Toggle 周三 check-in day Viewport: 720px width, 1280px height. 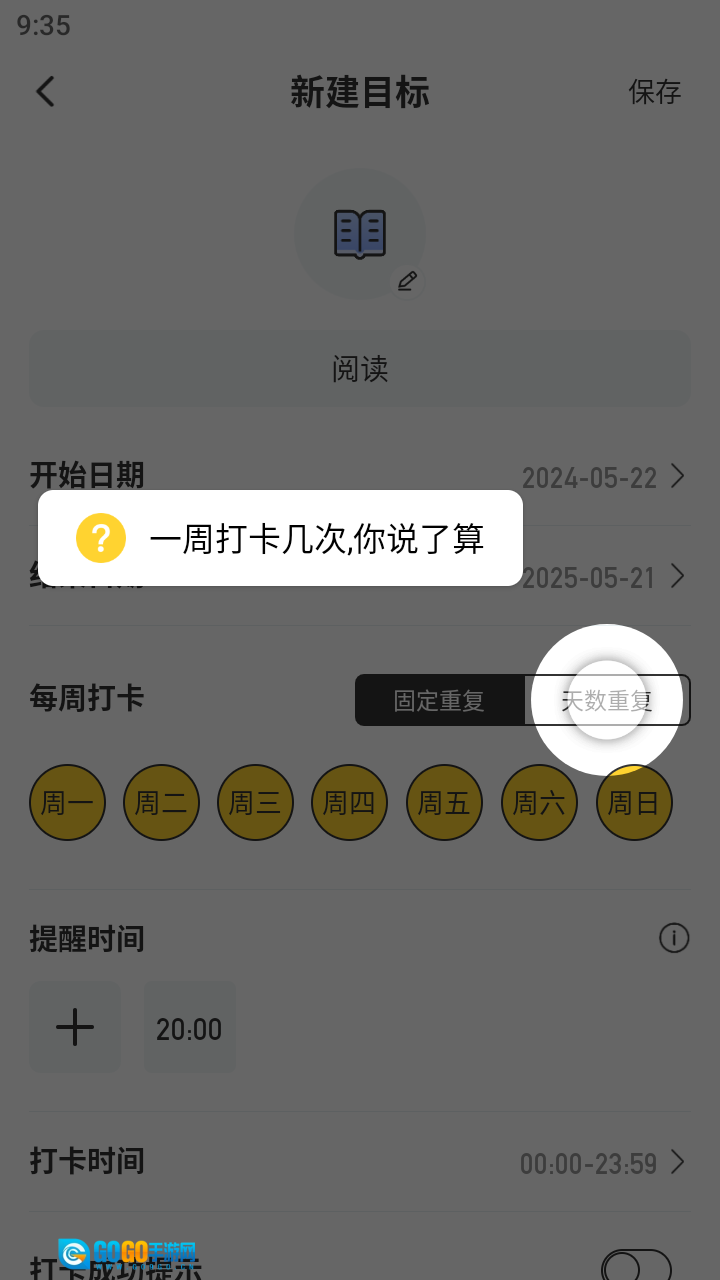pos(255,802)
